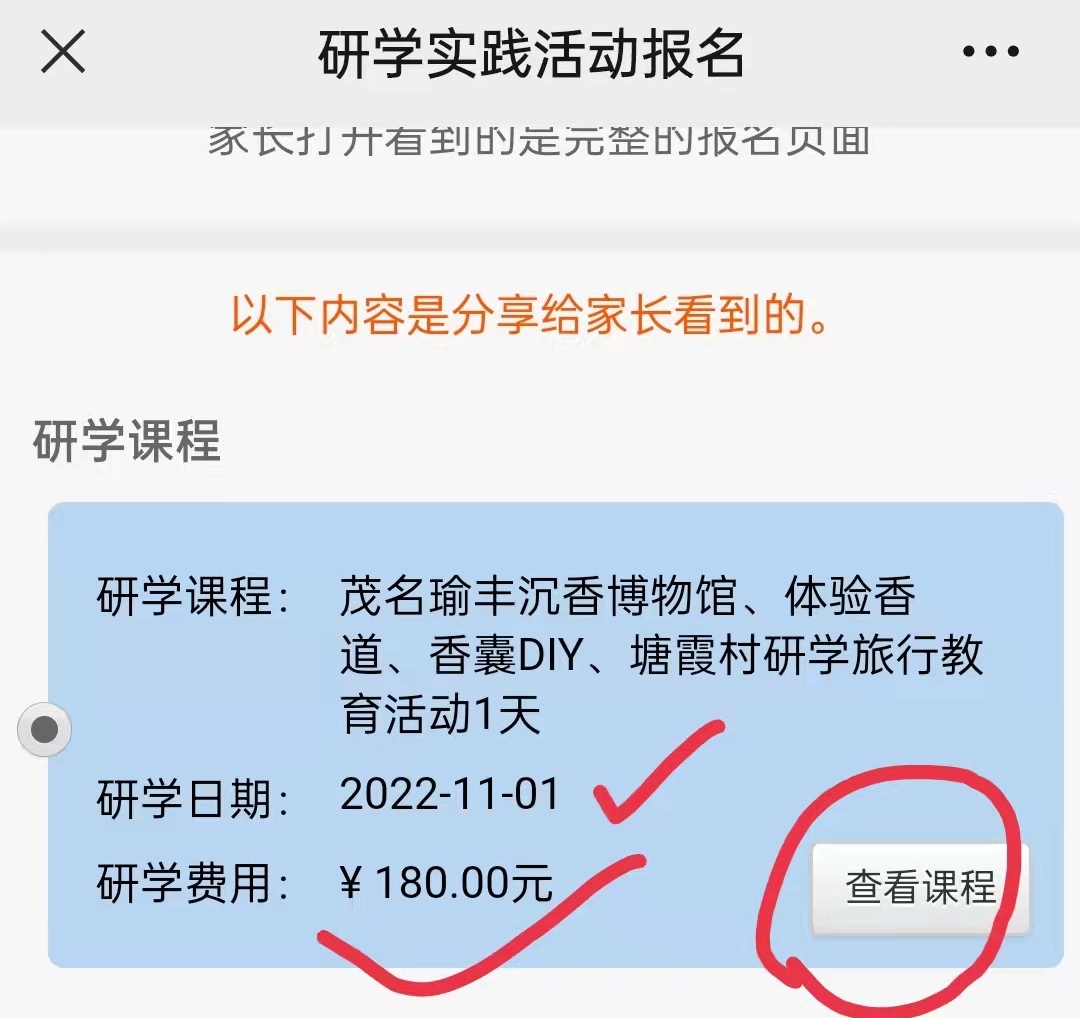Image resolution: width=1080 pixels, height=1018 pixels.
Task: Tap the 查看课程 button
Action: [920, 888]
